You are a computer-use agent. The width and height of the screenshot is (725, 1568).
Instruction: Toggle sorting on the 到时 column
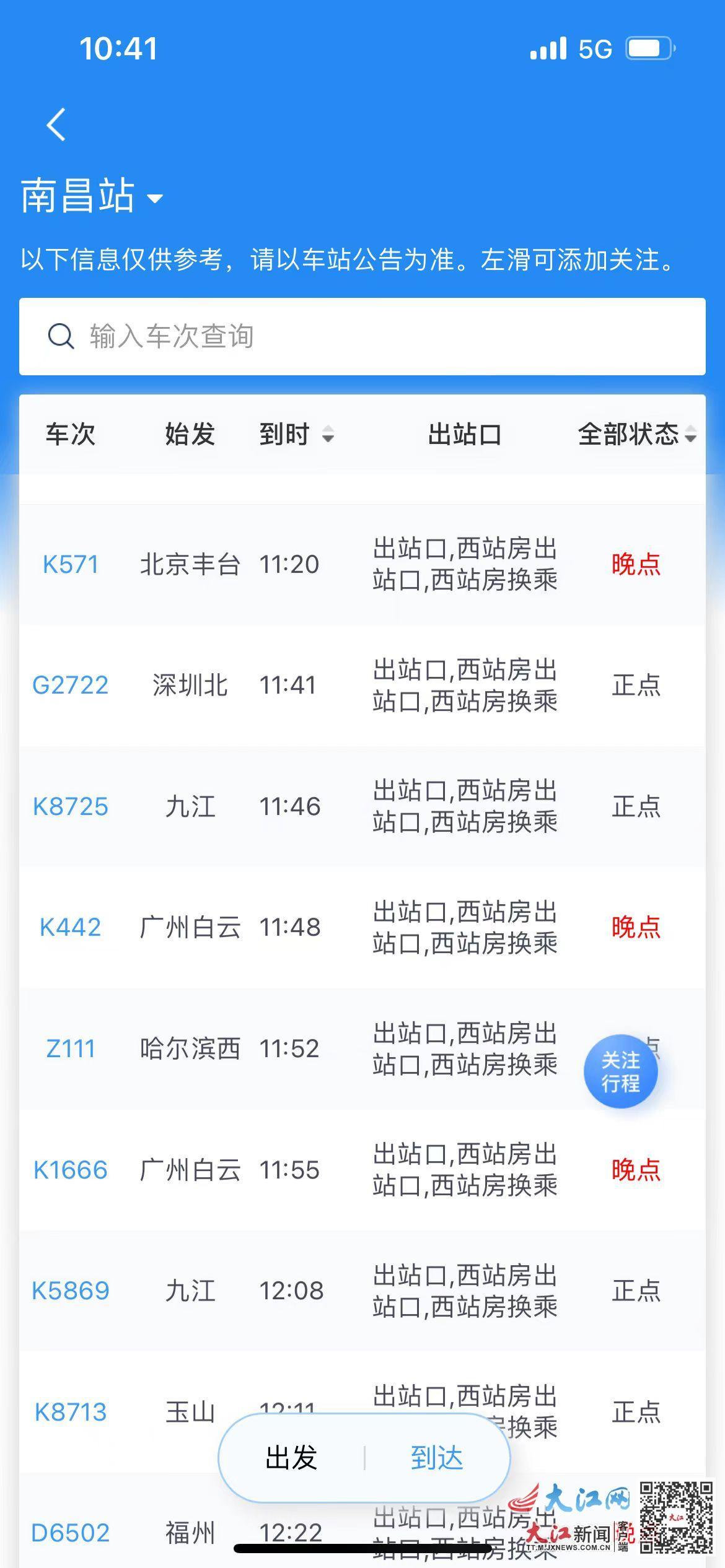point(296,435)
